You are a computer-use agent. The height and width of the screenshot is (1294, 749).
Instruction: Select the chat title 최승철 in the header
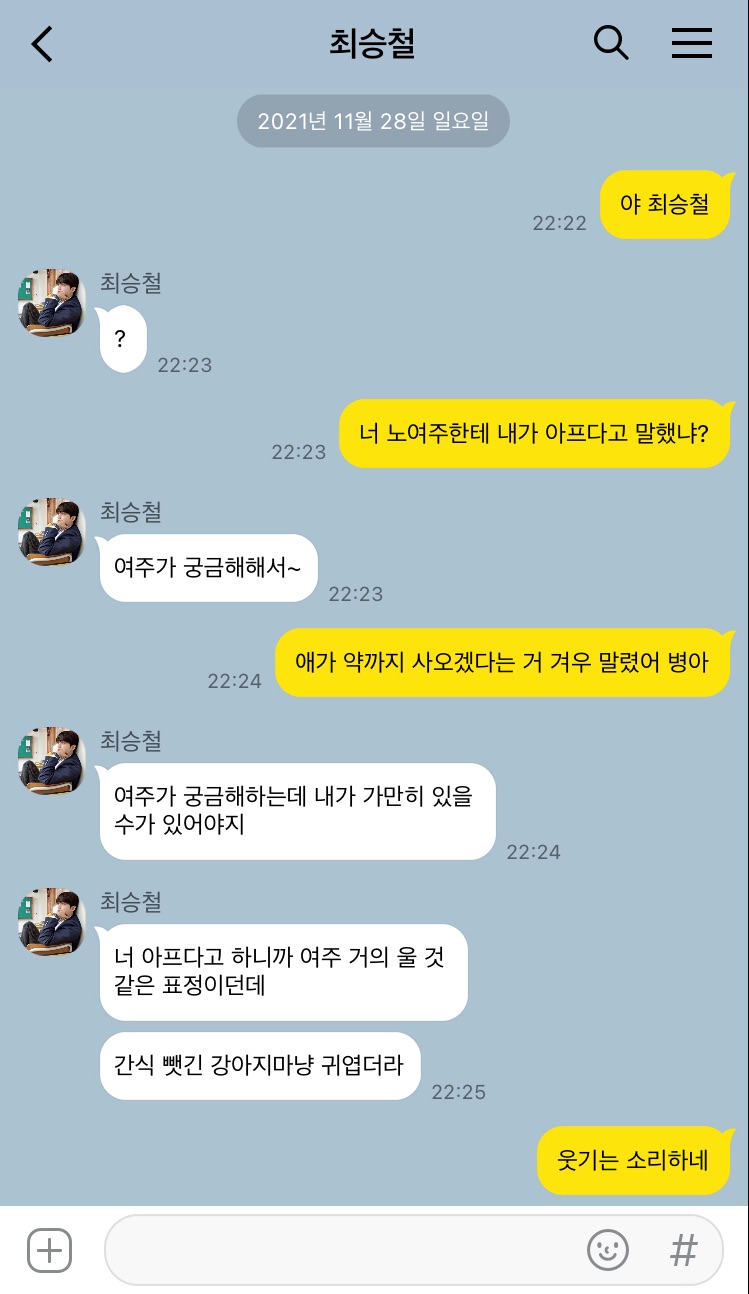tap(374, 43)
